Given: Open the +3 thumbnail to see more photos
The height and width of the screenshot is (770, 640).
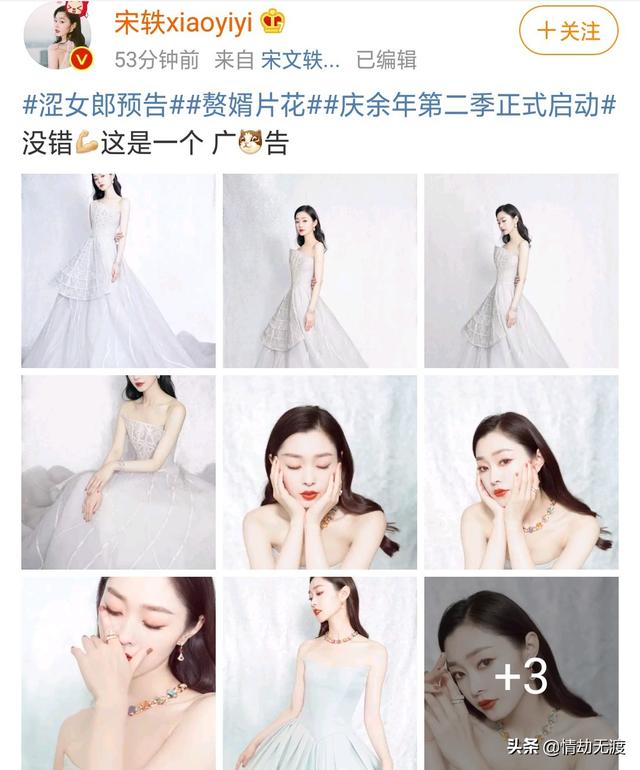Looking at the screenshot, I should pyautogui.click(x=521, y=673).
